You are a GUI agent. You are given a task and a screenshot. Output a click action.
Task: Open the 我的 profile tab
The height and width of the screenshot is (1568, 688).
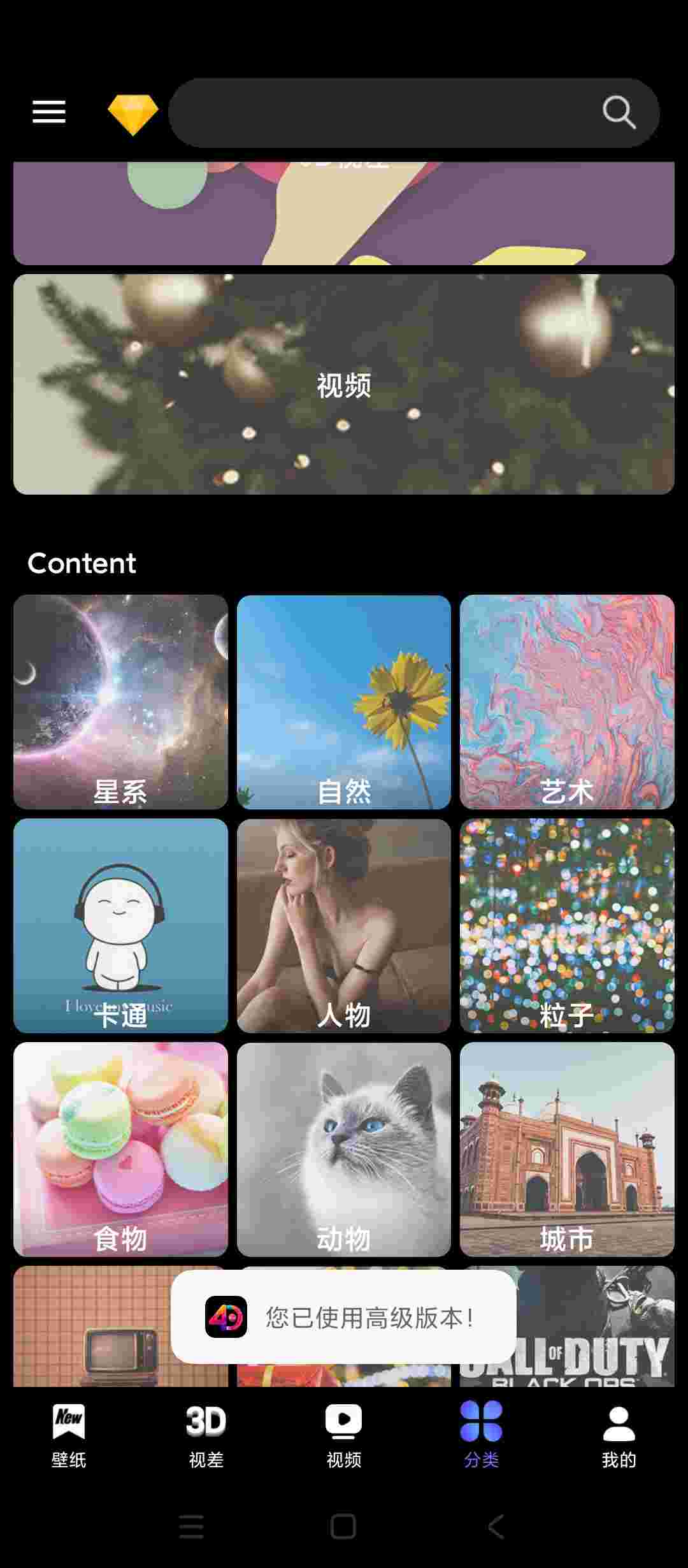point(619,1434)
